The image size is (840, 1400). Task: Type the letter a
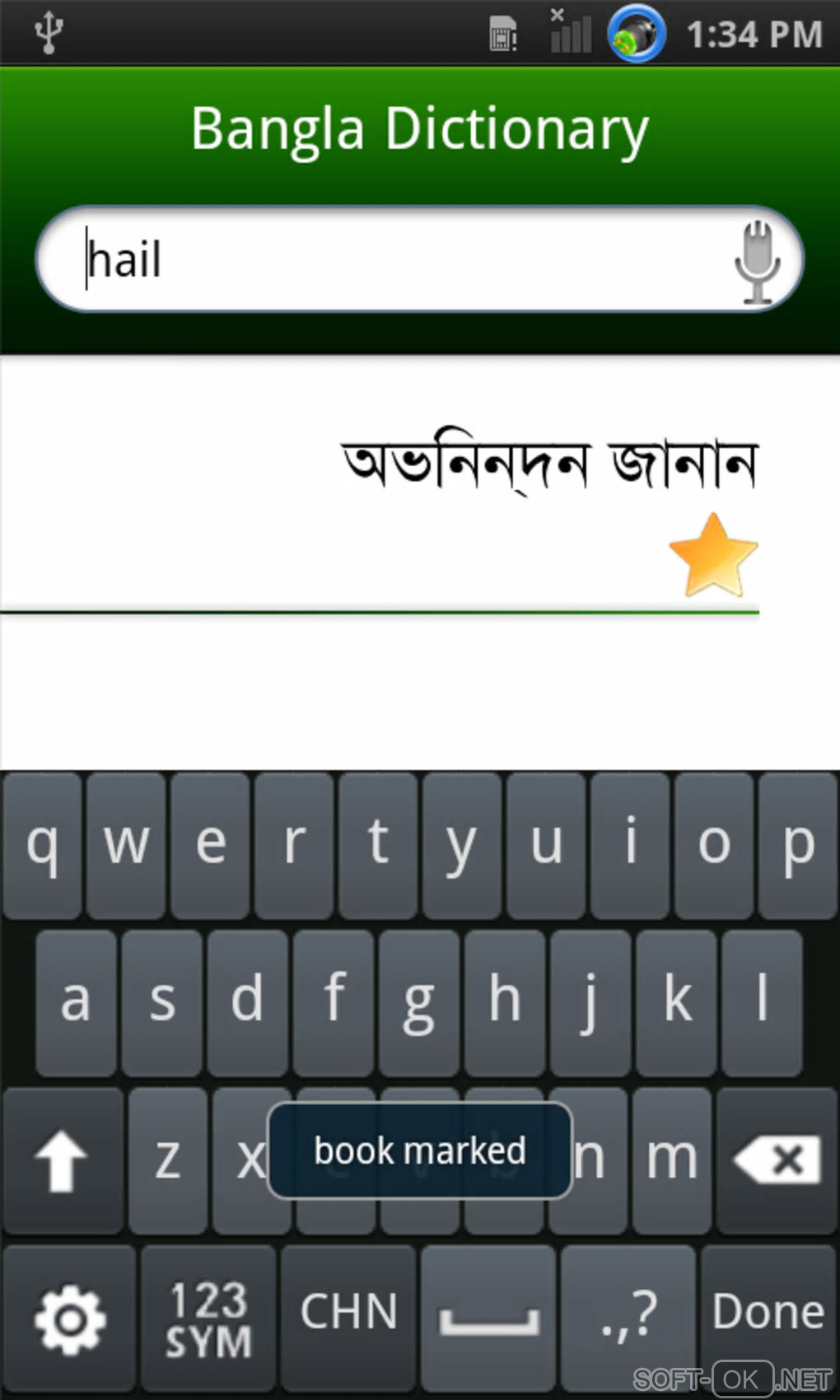[x=76, y=1001]
